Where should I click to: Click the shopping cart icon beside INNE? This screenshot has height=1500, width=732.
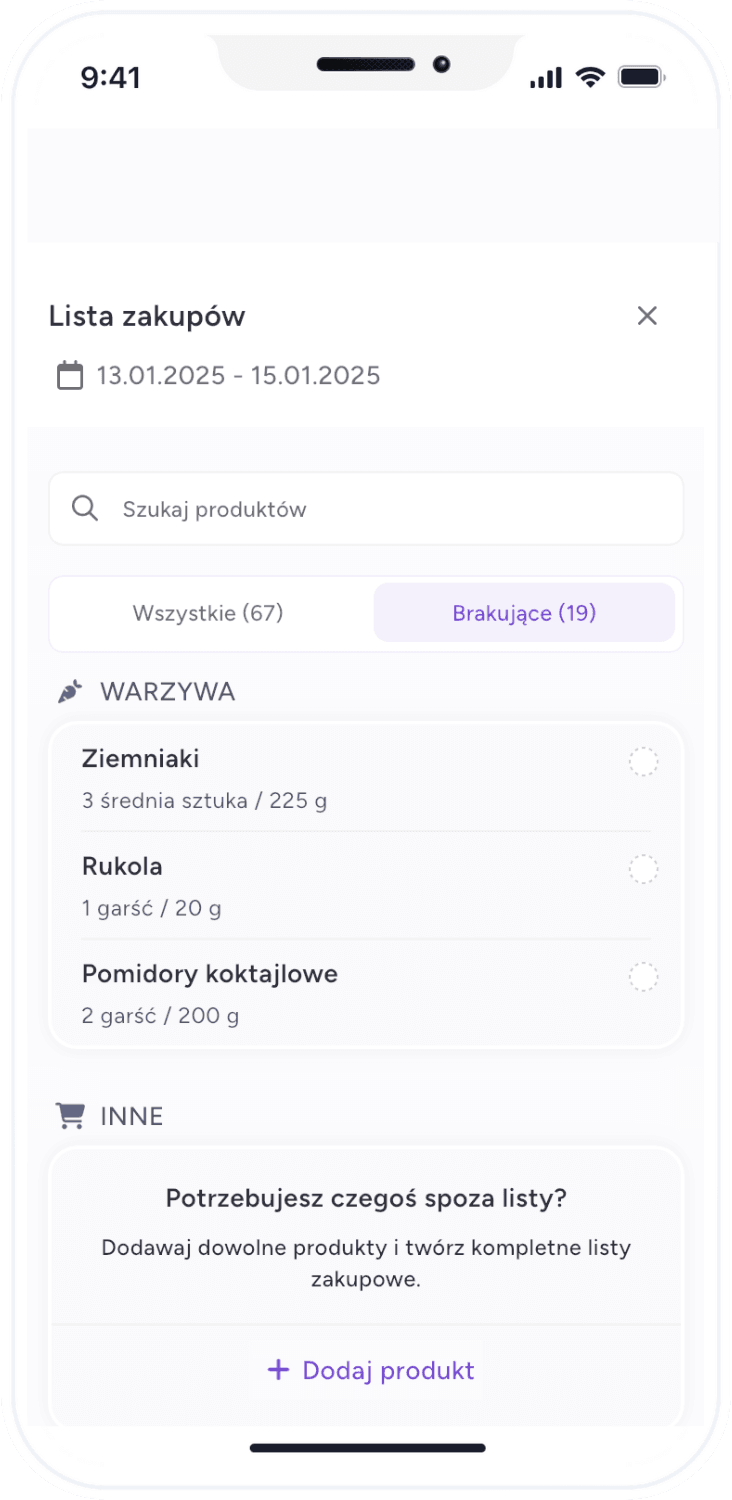(x=68, y=1115)
